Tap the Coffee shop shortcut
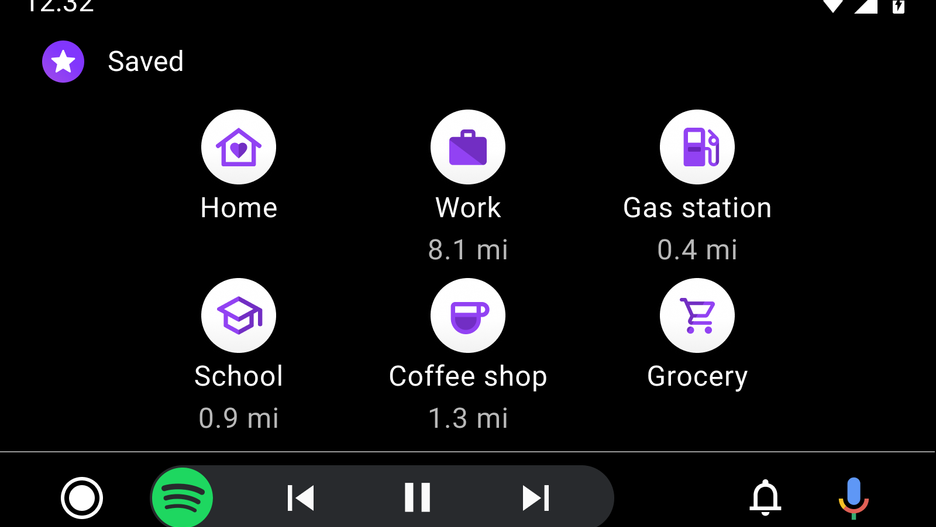The height and width of the screenshot is (527, 936). pyautogui.click(x=467, y=316)
